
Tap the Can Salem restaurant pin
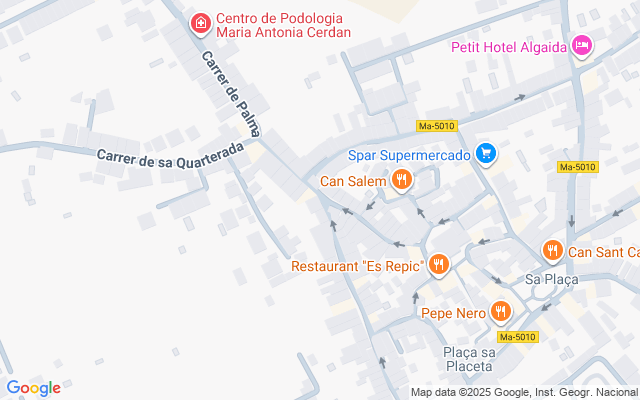pyautogui.click(x=401, y=180)
